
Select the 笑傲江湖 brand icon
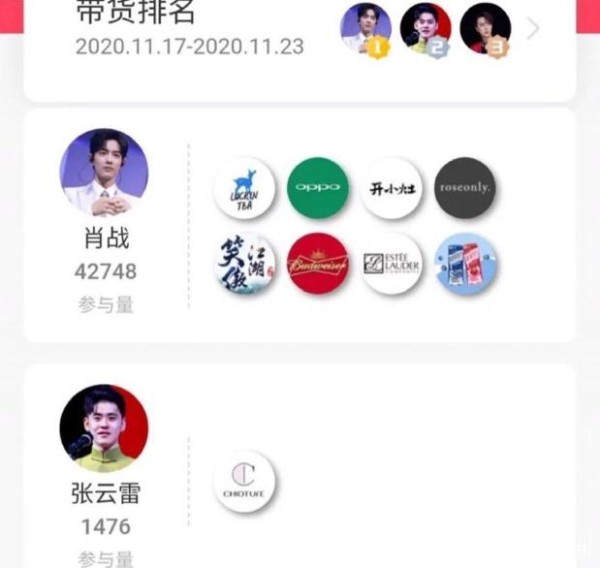tap(244, 263)
